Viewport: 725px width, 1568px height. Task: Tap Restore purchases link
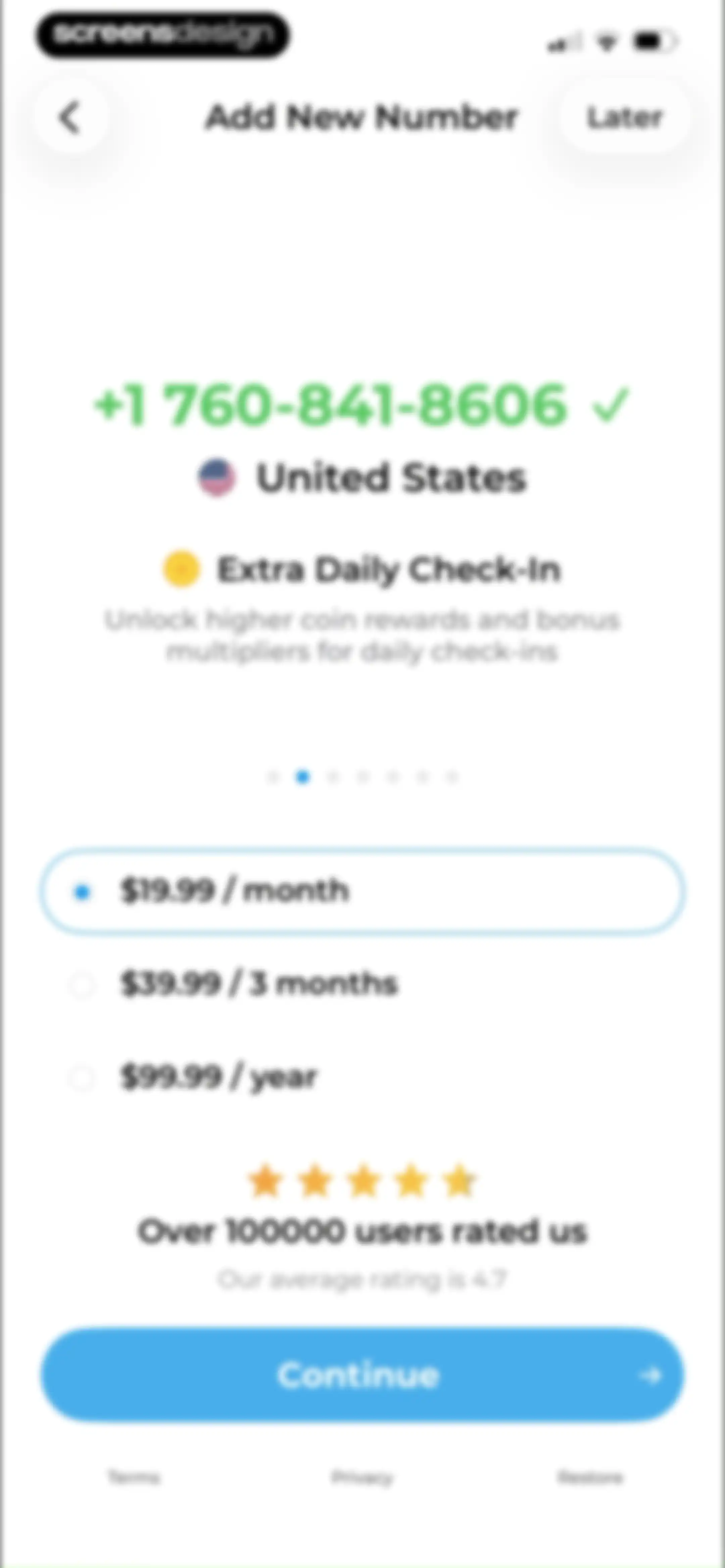tap(590, 1477)
